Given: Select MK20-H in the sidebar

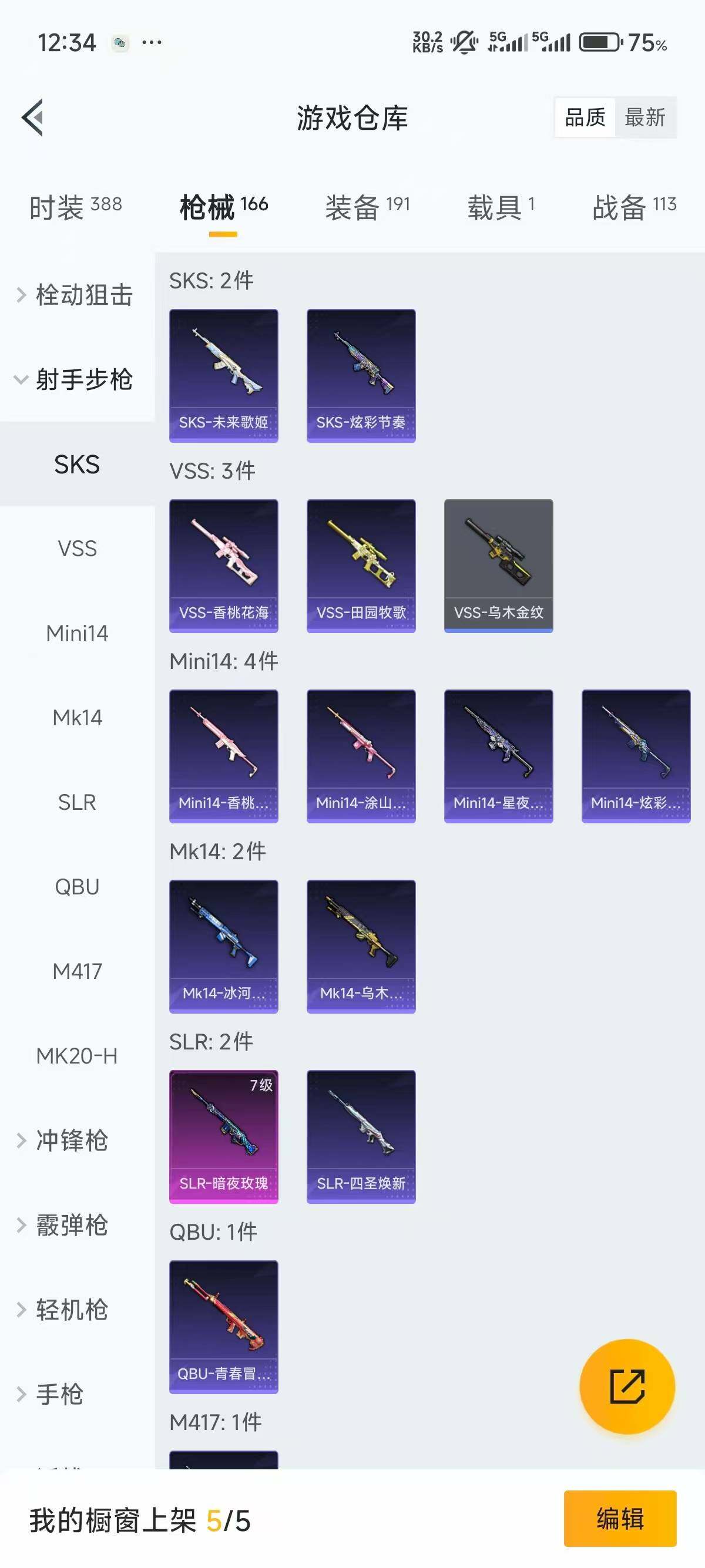Looking at the screenshot, I should [78, 1055].
